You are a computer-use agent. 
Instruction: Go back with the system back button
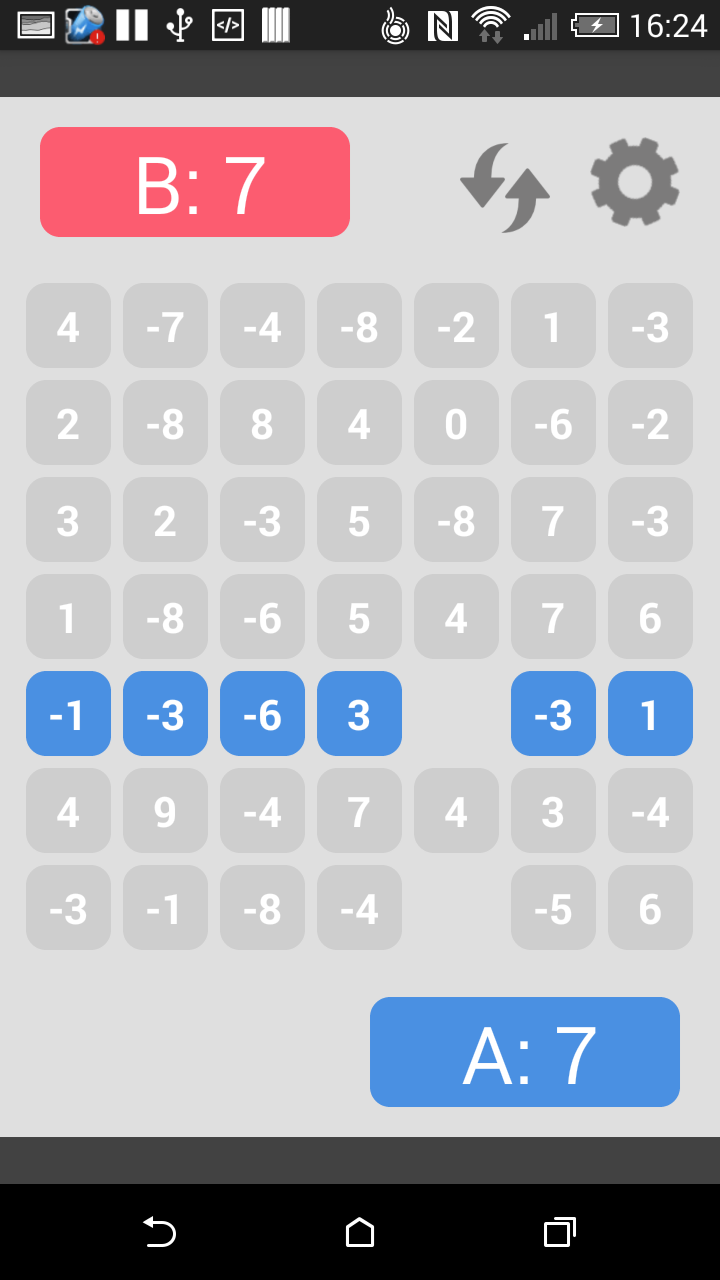pos(159,1232)
